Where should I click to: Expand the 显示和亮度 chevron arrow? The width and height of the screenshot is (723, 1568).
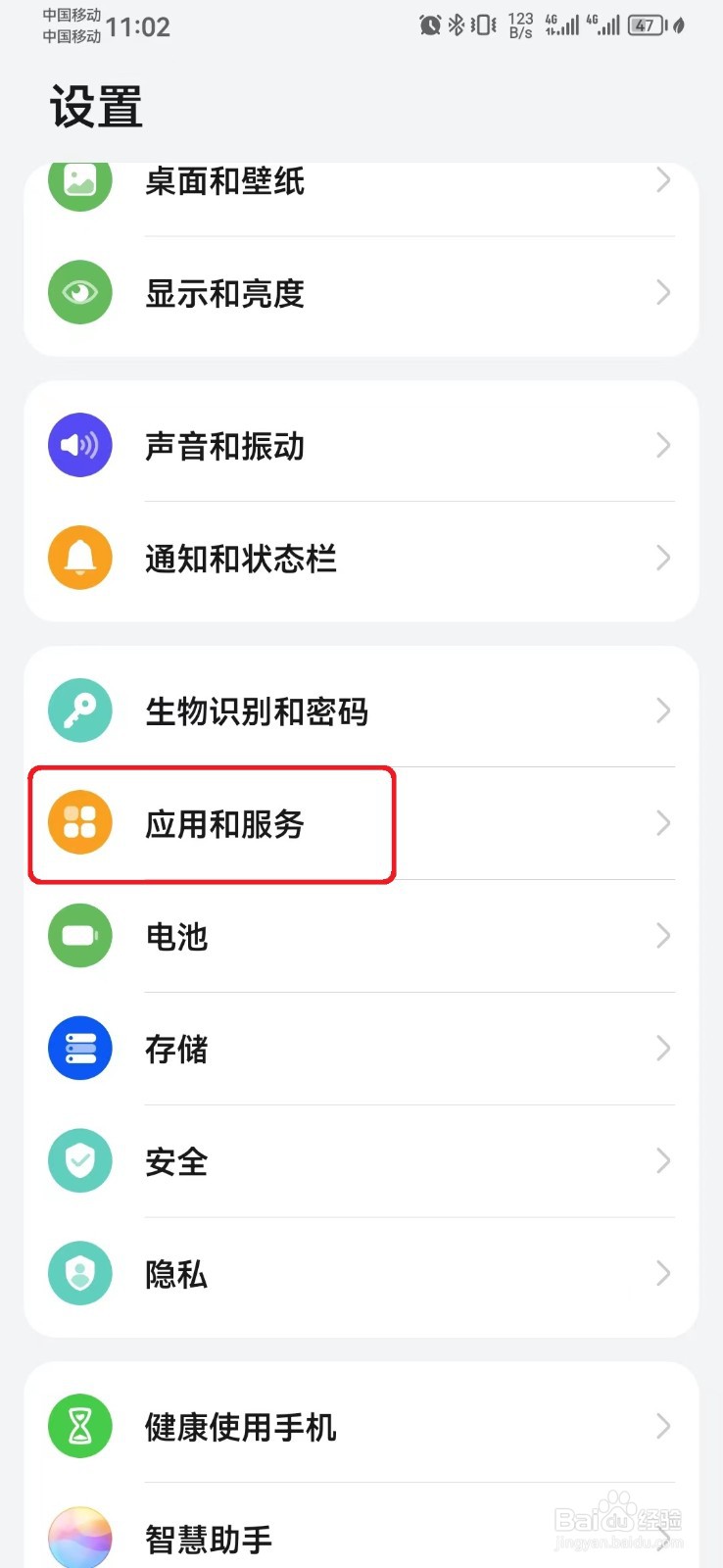pos(663,292)
